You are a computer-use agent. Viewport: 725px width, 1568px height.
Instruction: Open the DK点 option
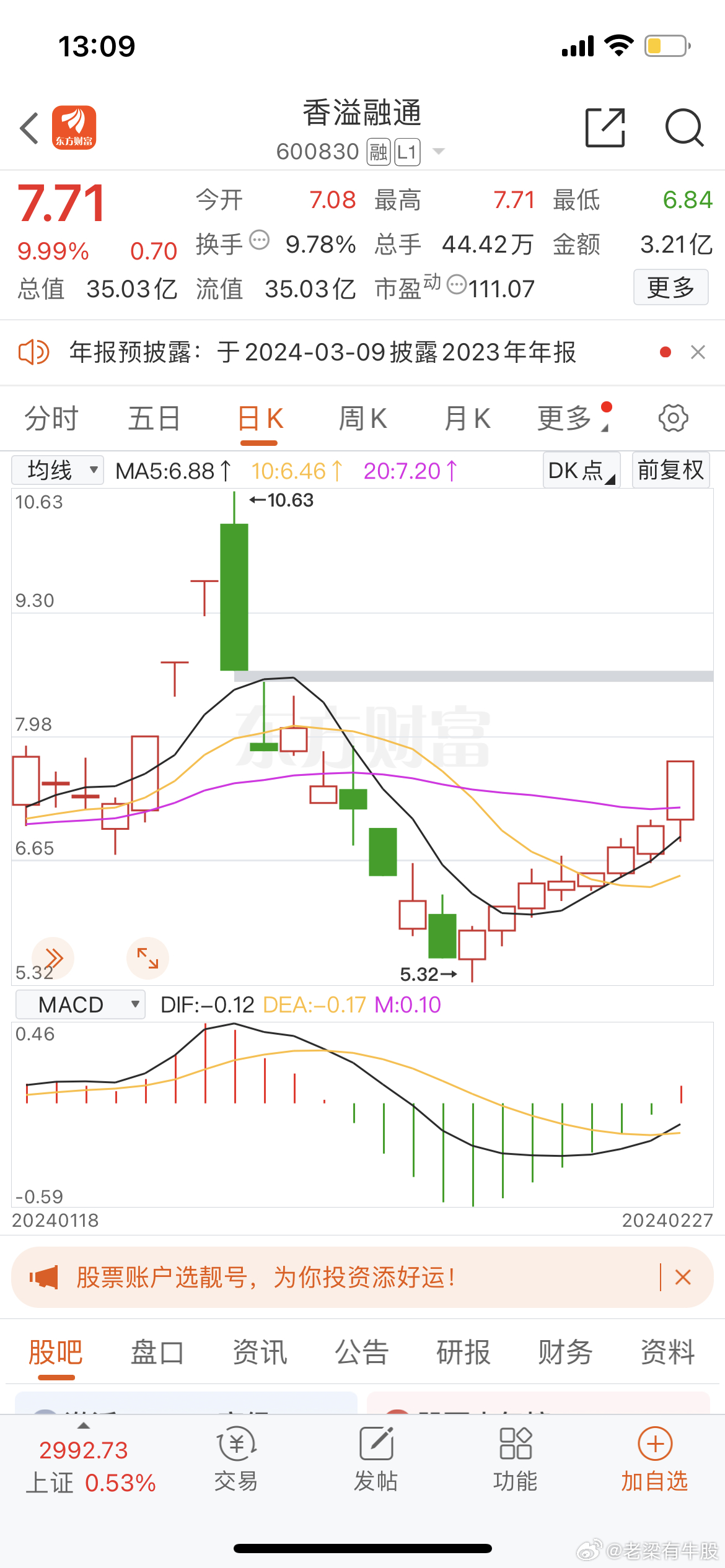582,470
